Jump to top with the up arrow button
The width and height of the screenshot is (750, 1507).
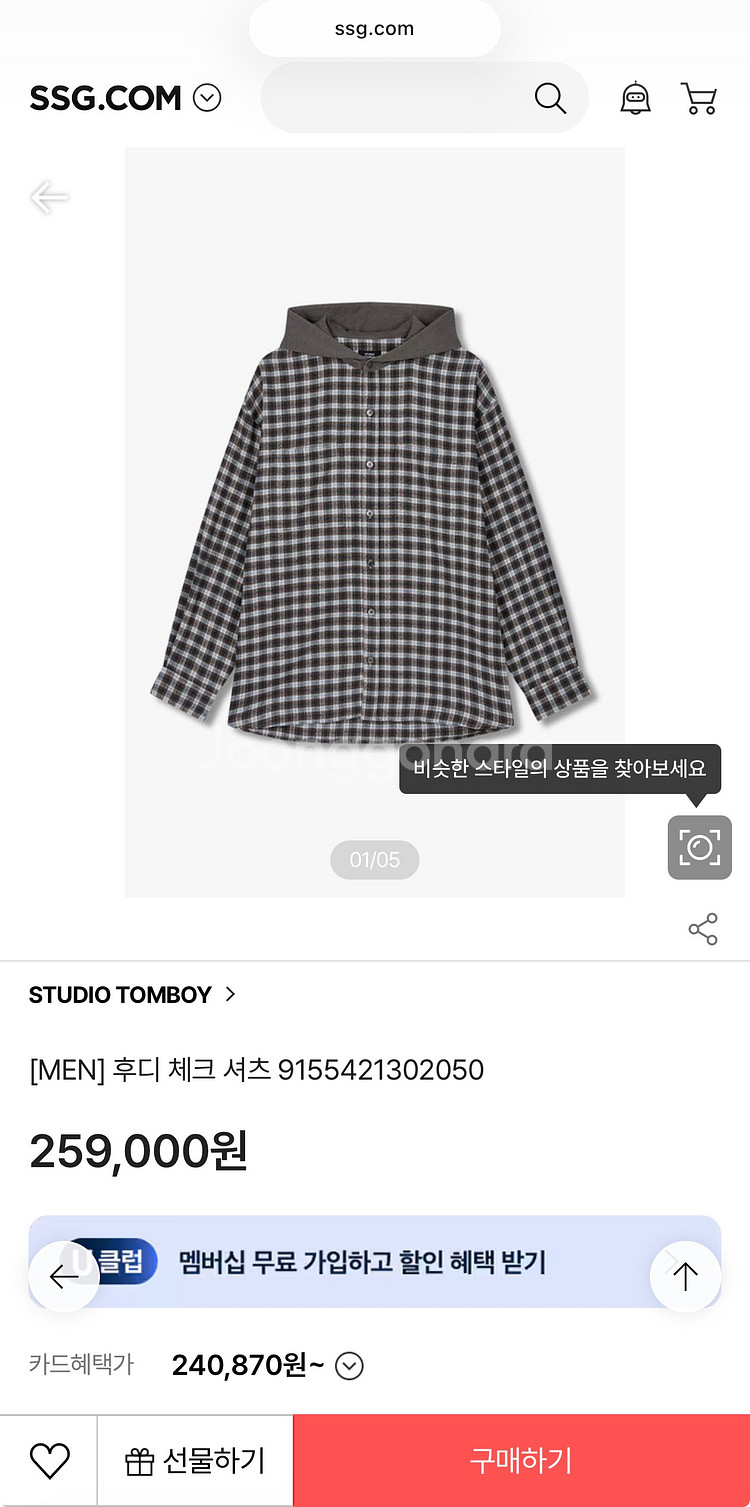point(685,1276)
